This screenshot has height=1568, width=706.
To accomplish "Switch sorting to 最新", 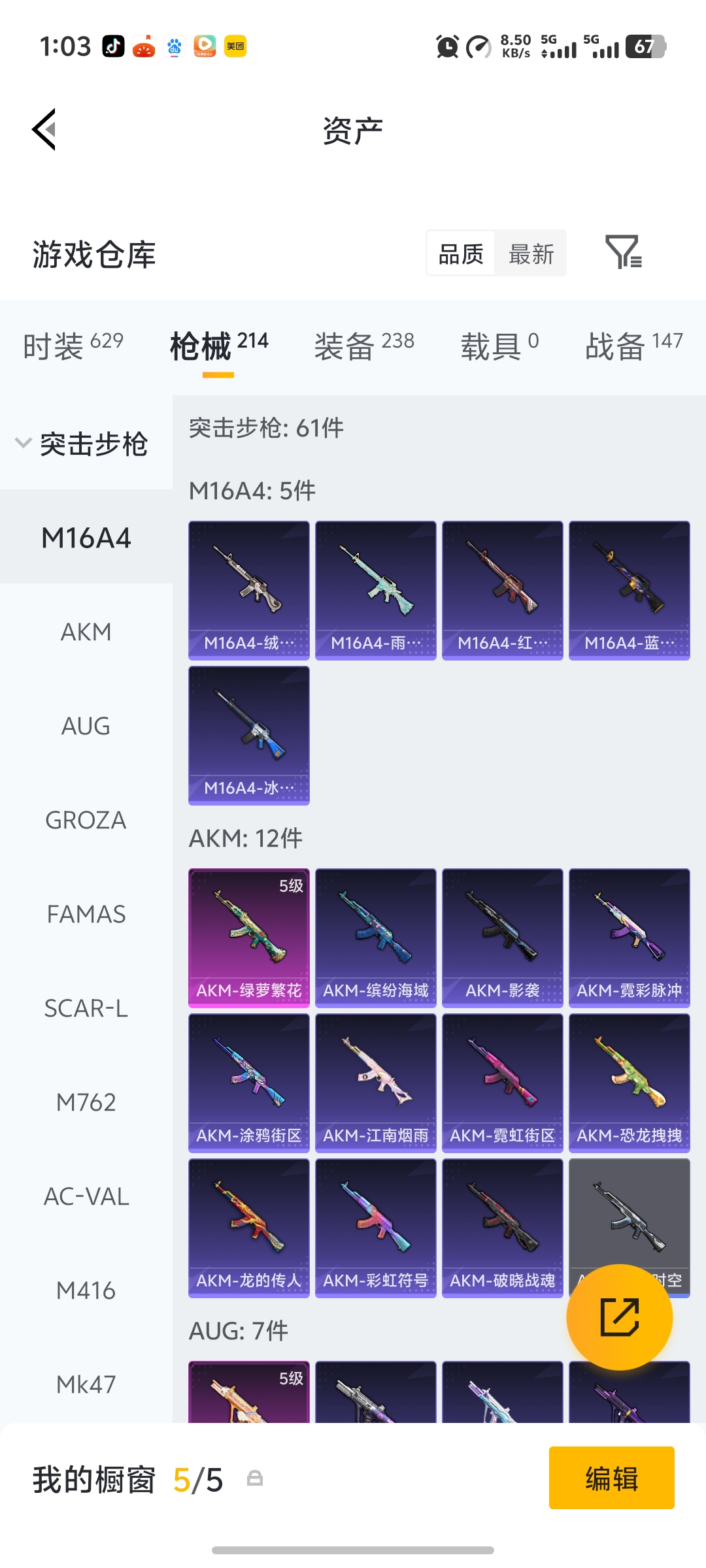I will [x=531, y=253].
